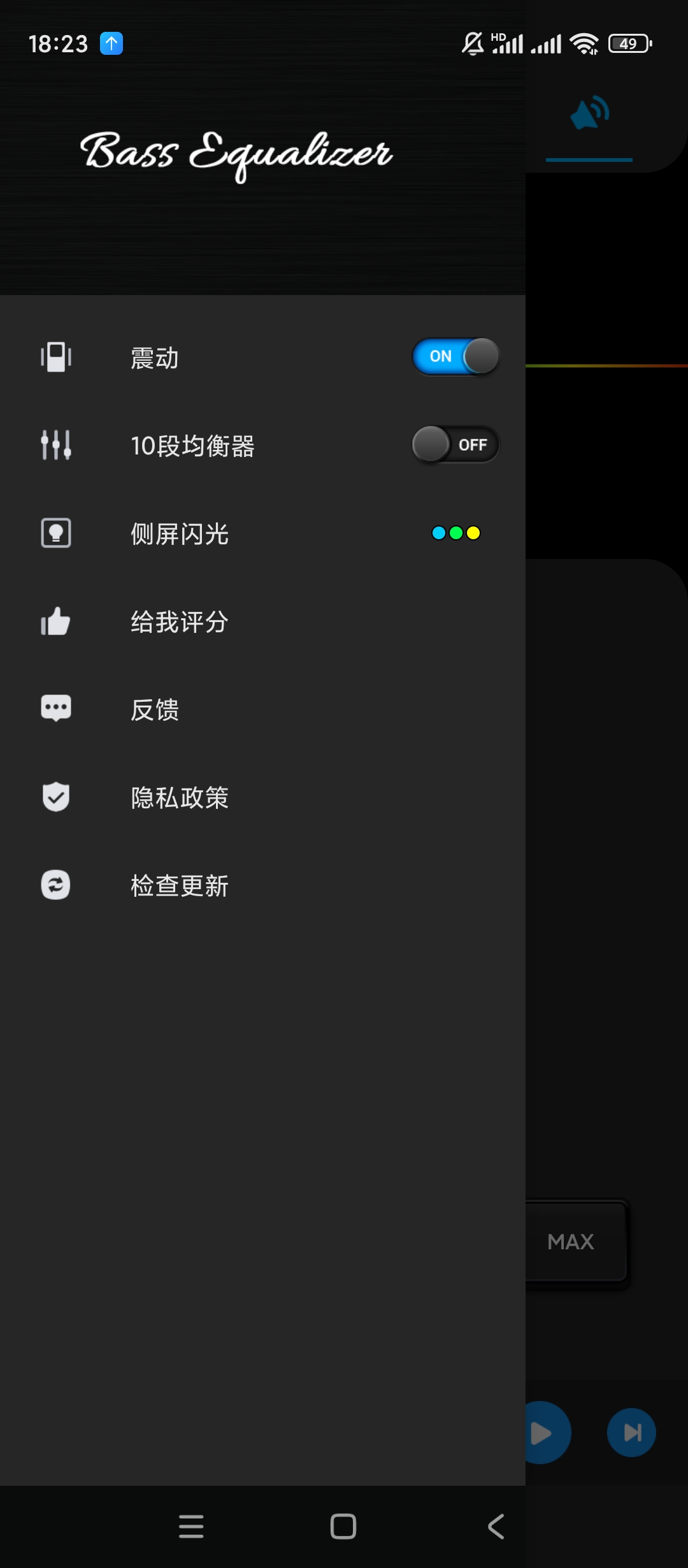The width and height of the screenshot is (688, 1568).
Task: Open 给我评分 to rate the app
Action: click(x=180, y=621)
